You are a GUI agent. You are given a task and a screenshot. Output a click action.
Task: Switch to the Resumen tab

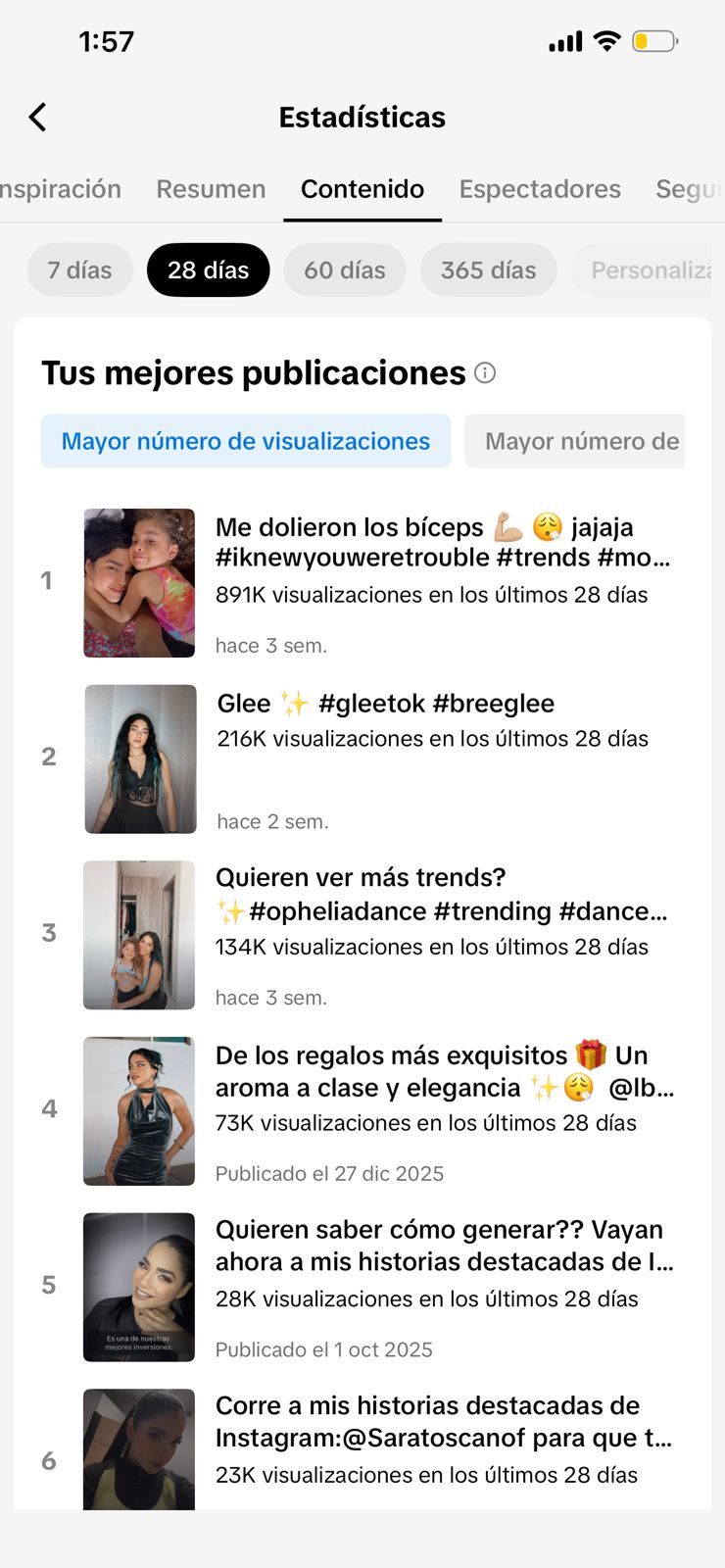tap(211, 189)
